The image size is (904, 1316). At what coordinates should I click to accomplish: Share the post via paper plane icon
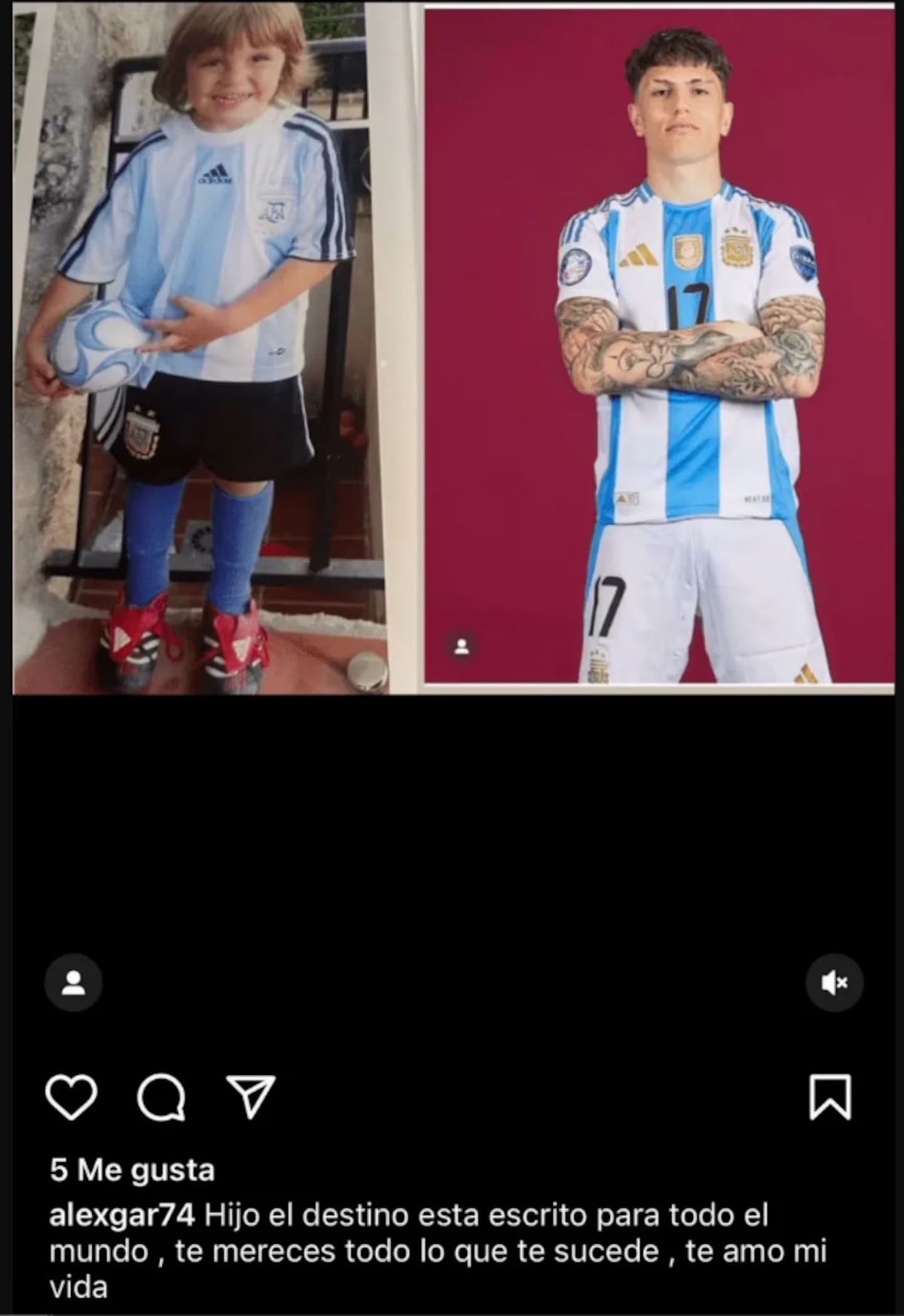click(x=250, y=1097)
